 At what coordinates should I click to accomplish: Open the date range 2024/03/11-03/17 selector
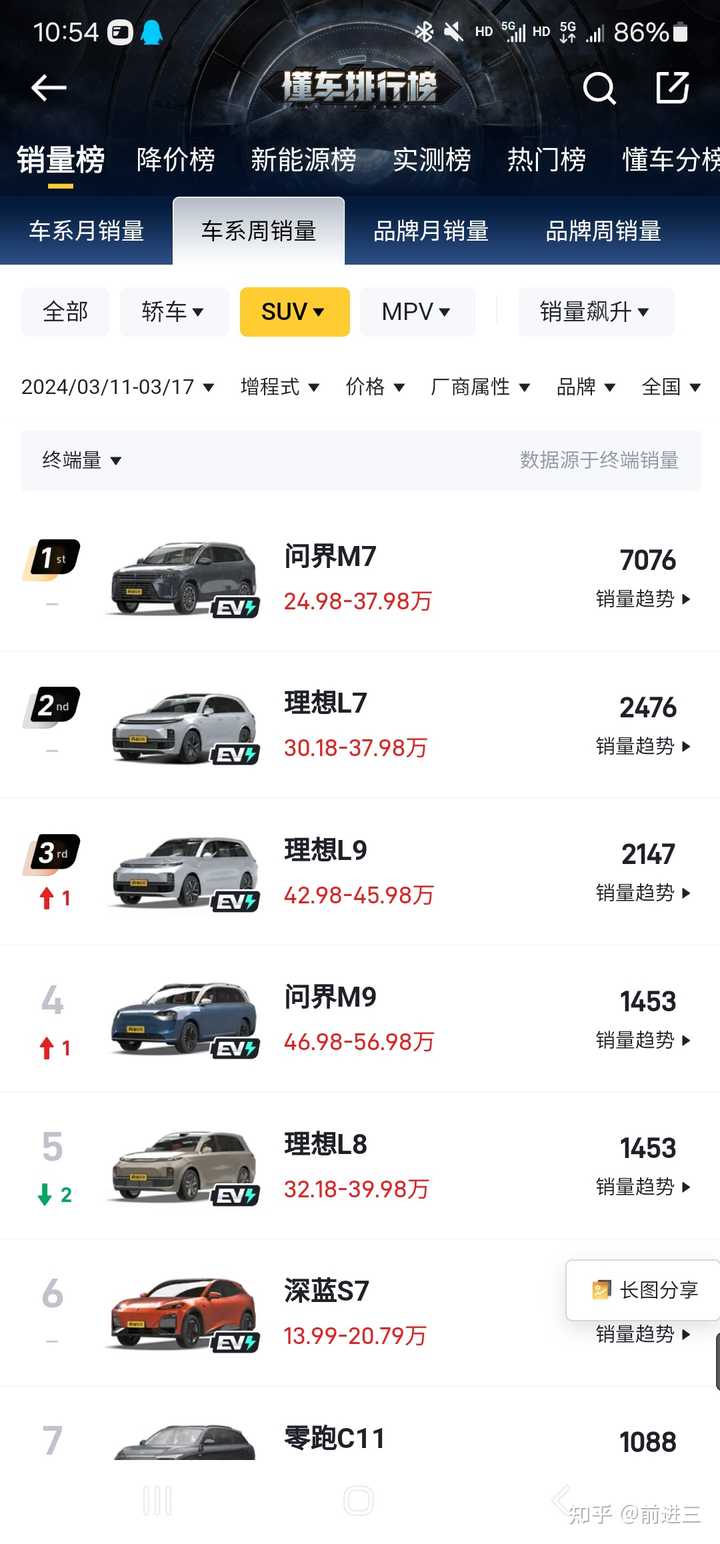117,387
